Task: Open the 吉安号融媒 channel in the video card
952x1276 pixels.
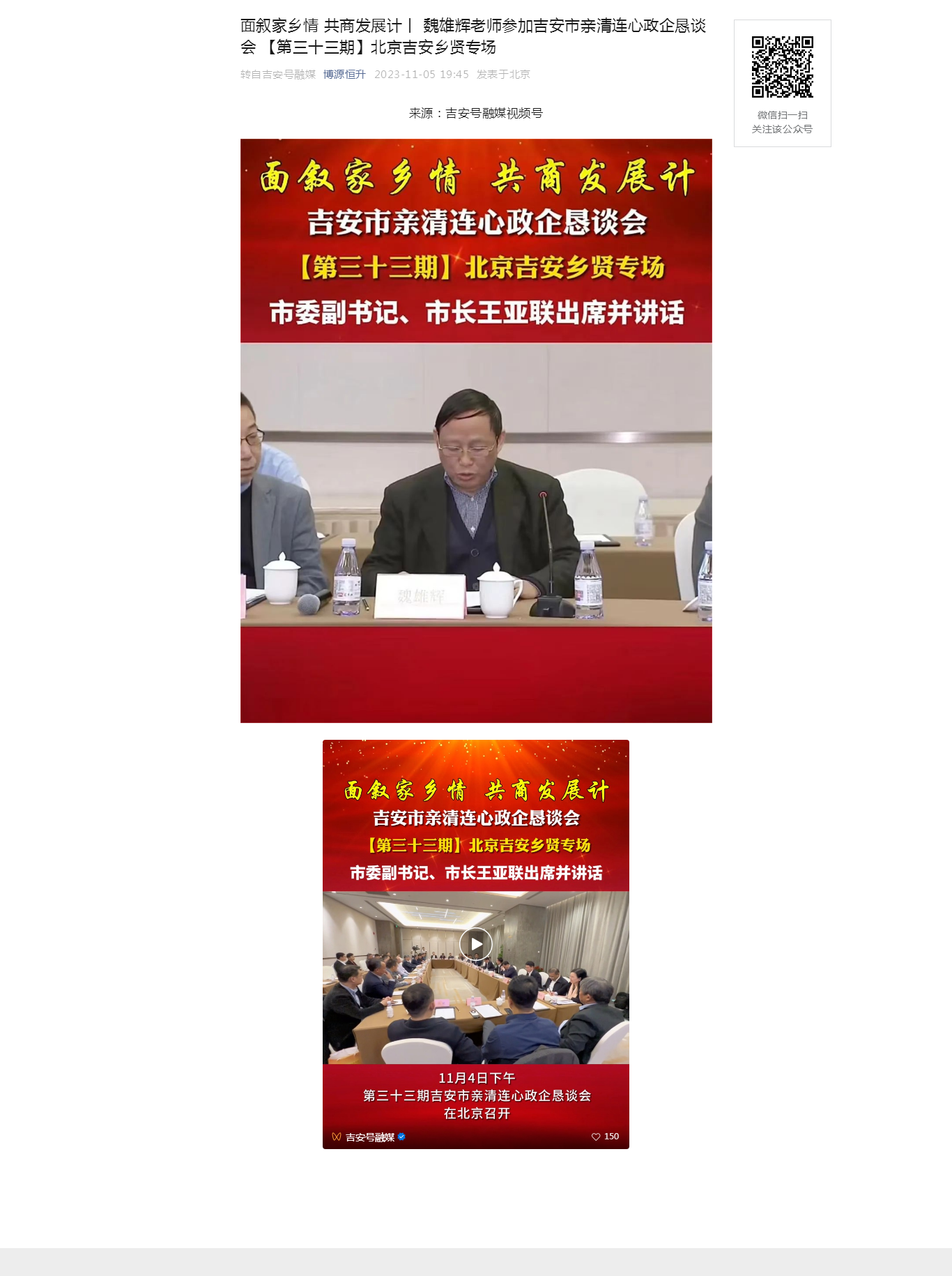Action: [x=369, y=1137]
